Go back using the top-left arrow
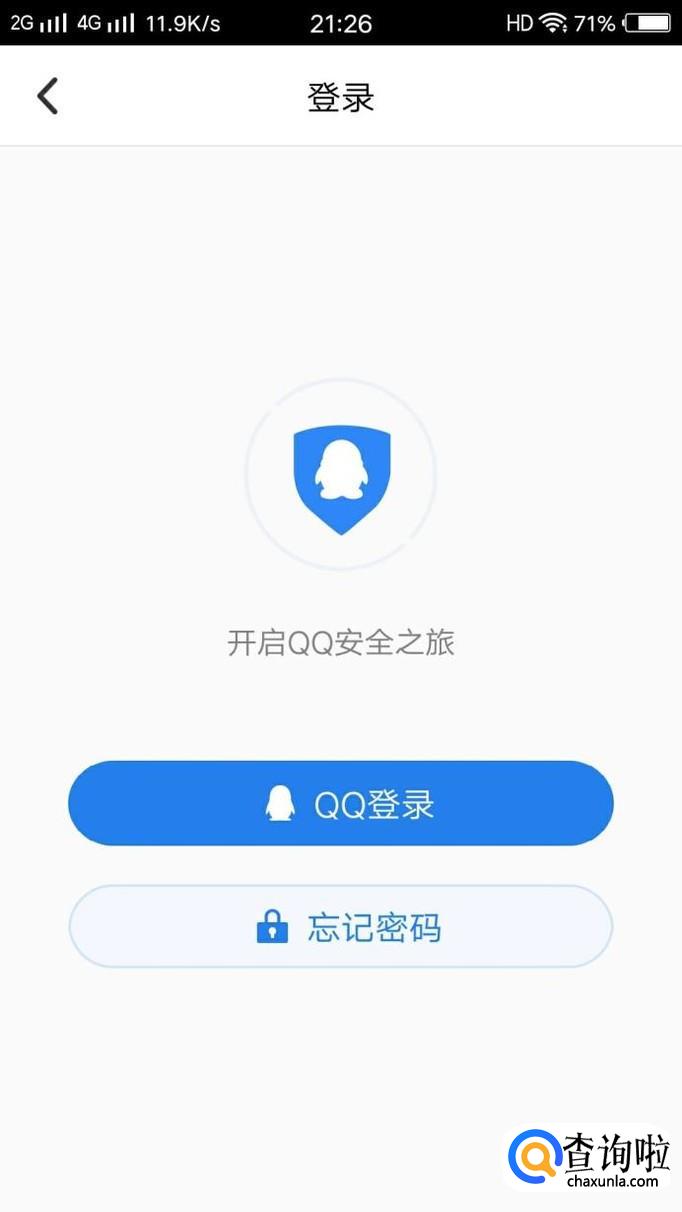 click(47, 97)
